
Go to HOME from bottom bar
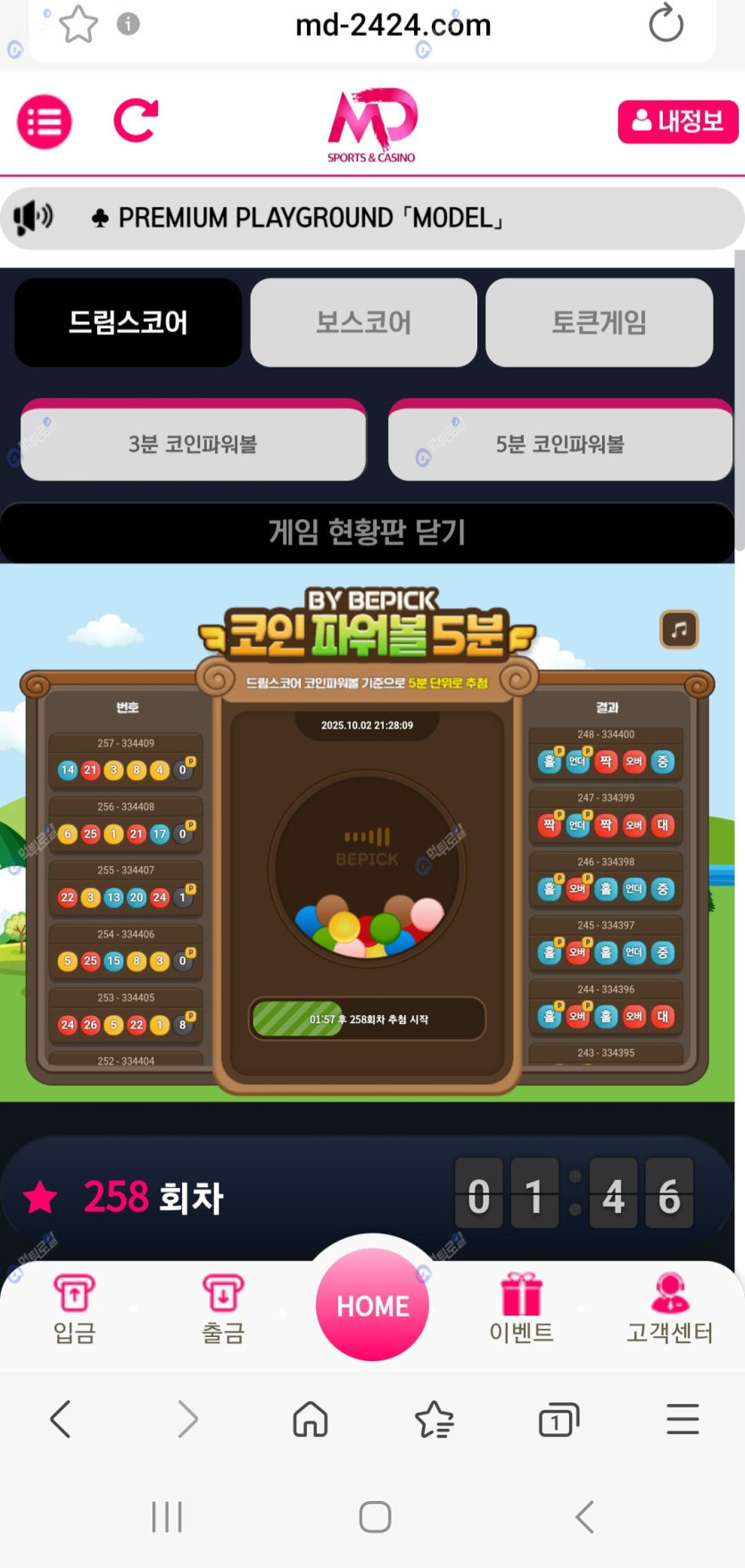(x=372, y=1305)
